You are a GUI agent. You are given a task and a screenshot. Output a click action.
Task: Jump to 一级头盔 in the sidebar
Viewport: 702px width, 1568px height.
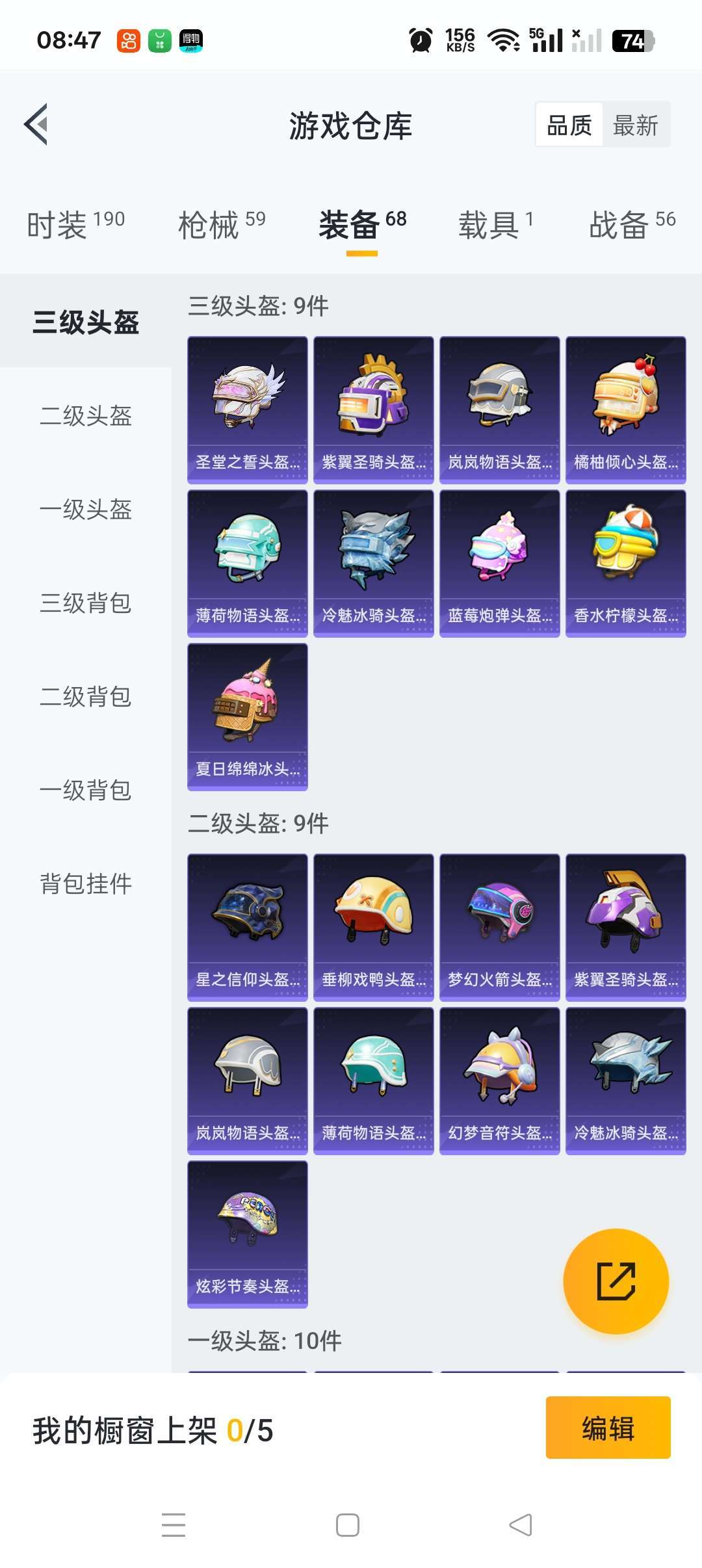86,510
